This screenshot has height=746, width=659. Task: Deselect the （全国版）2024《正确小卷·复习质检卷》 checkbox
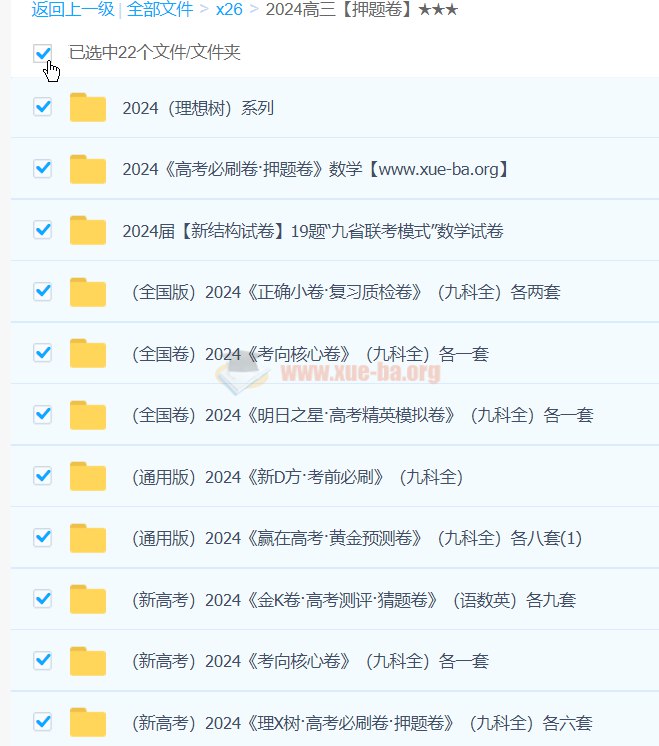click(x=42, y=292)
